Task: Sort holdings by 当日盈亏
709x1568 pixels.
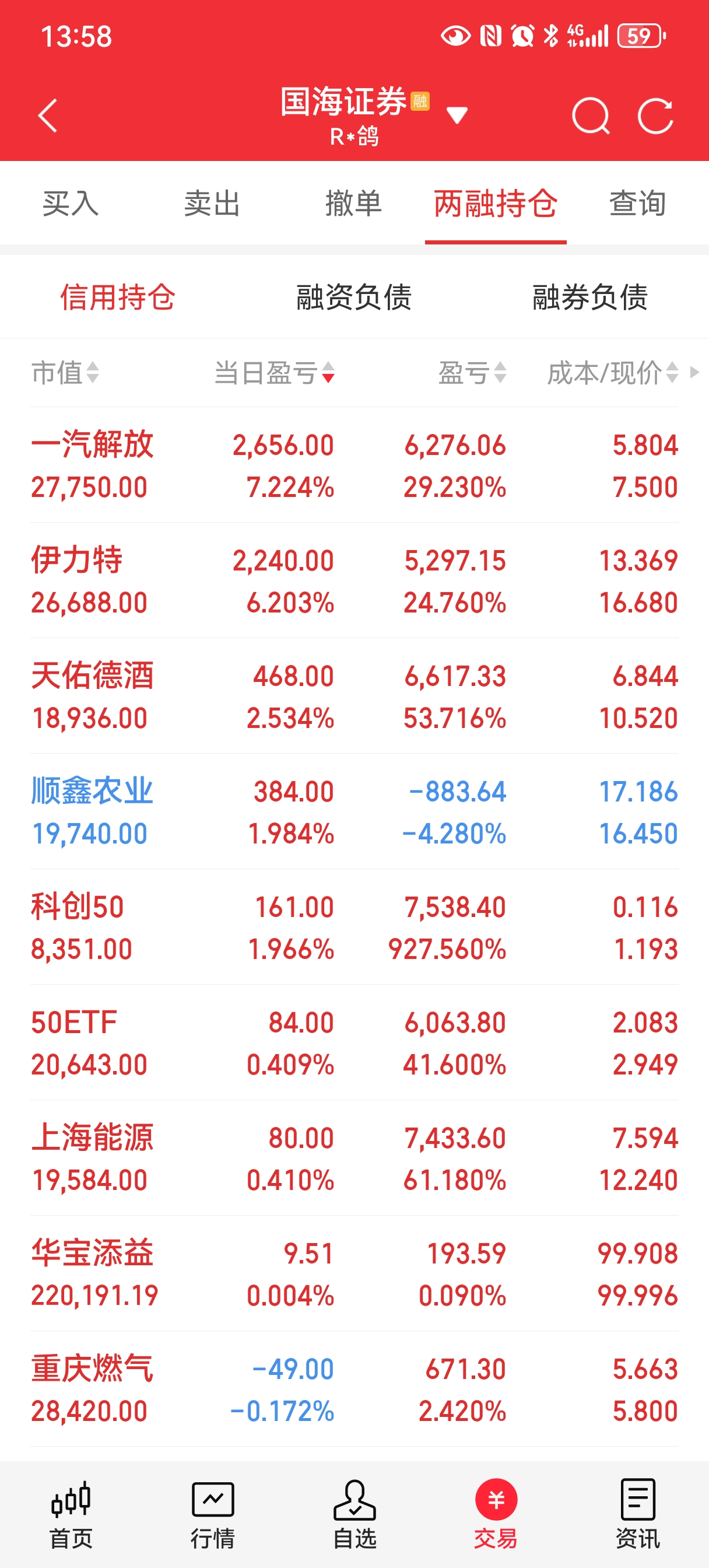Action: pos(274,373)
